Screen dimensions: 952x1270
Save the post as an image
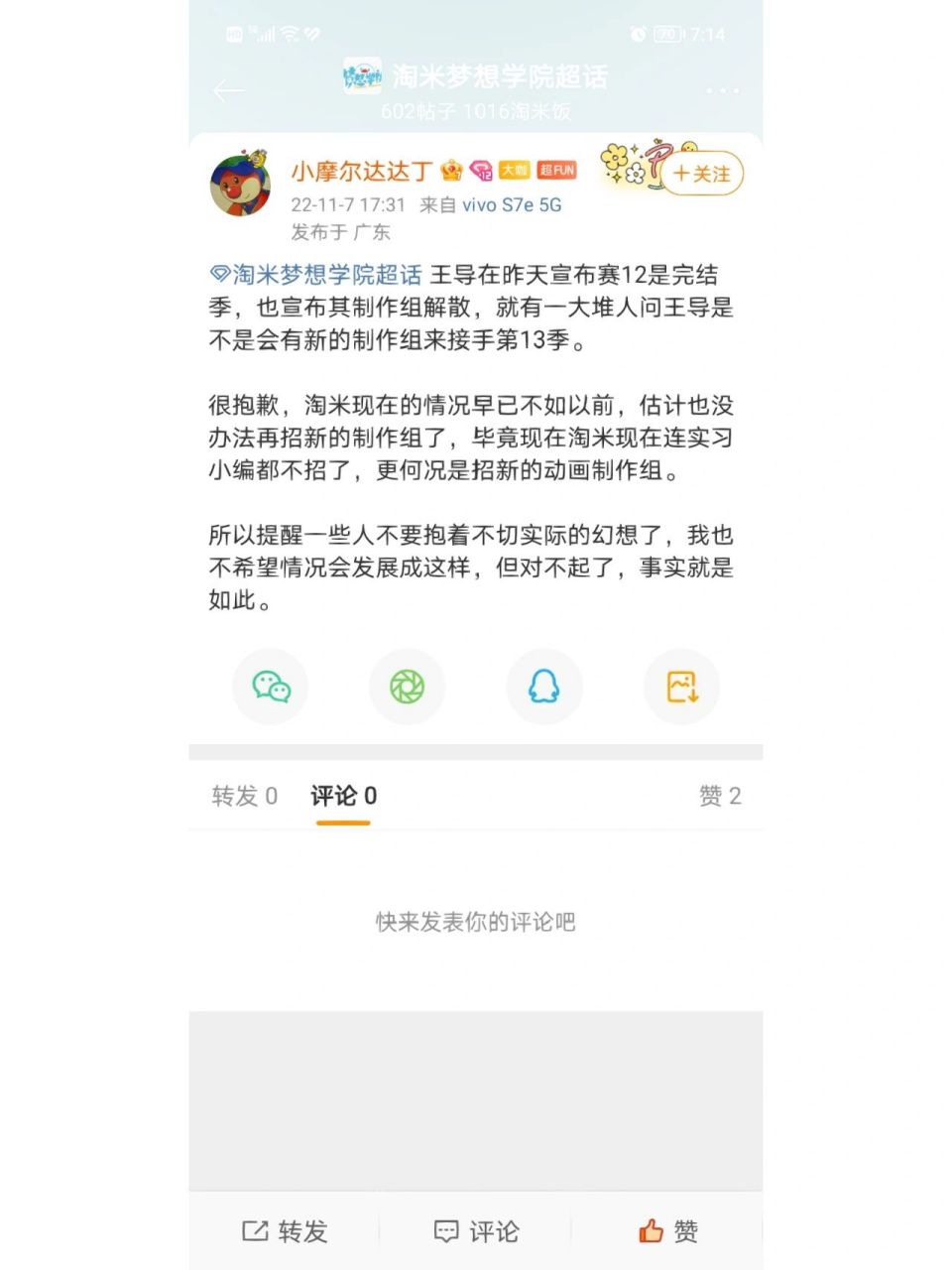tap(681, 686)
